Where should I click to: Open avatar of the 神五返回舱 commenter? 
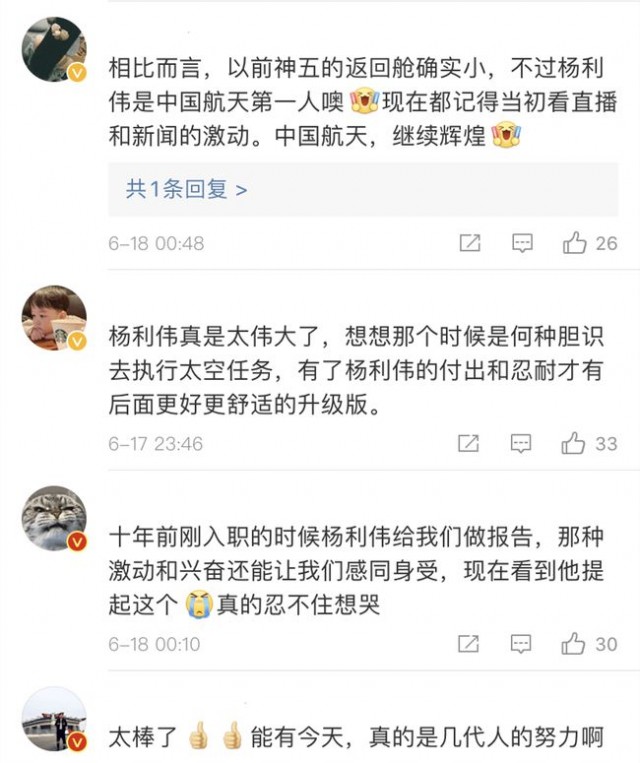click(x=54, y=49)
